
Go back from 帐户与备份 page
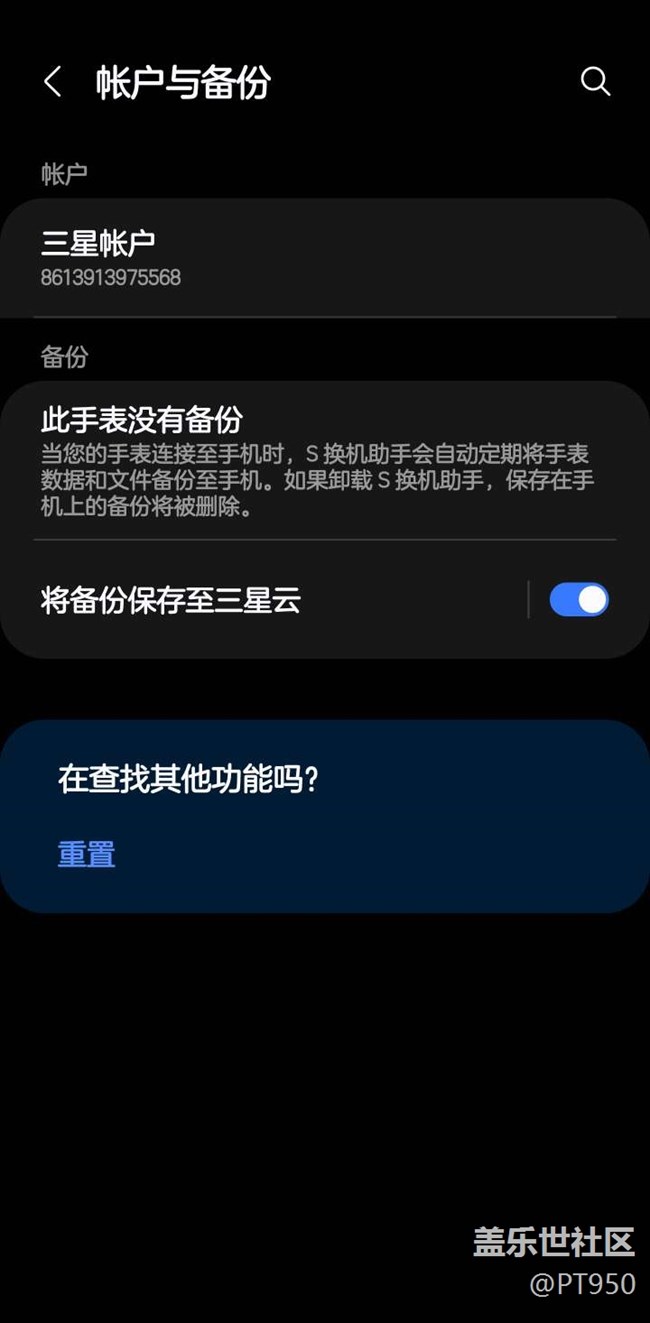pos(53,82)
